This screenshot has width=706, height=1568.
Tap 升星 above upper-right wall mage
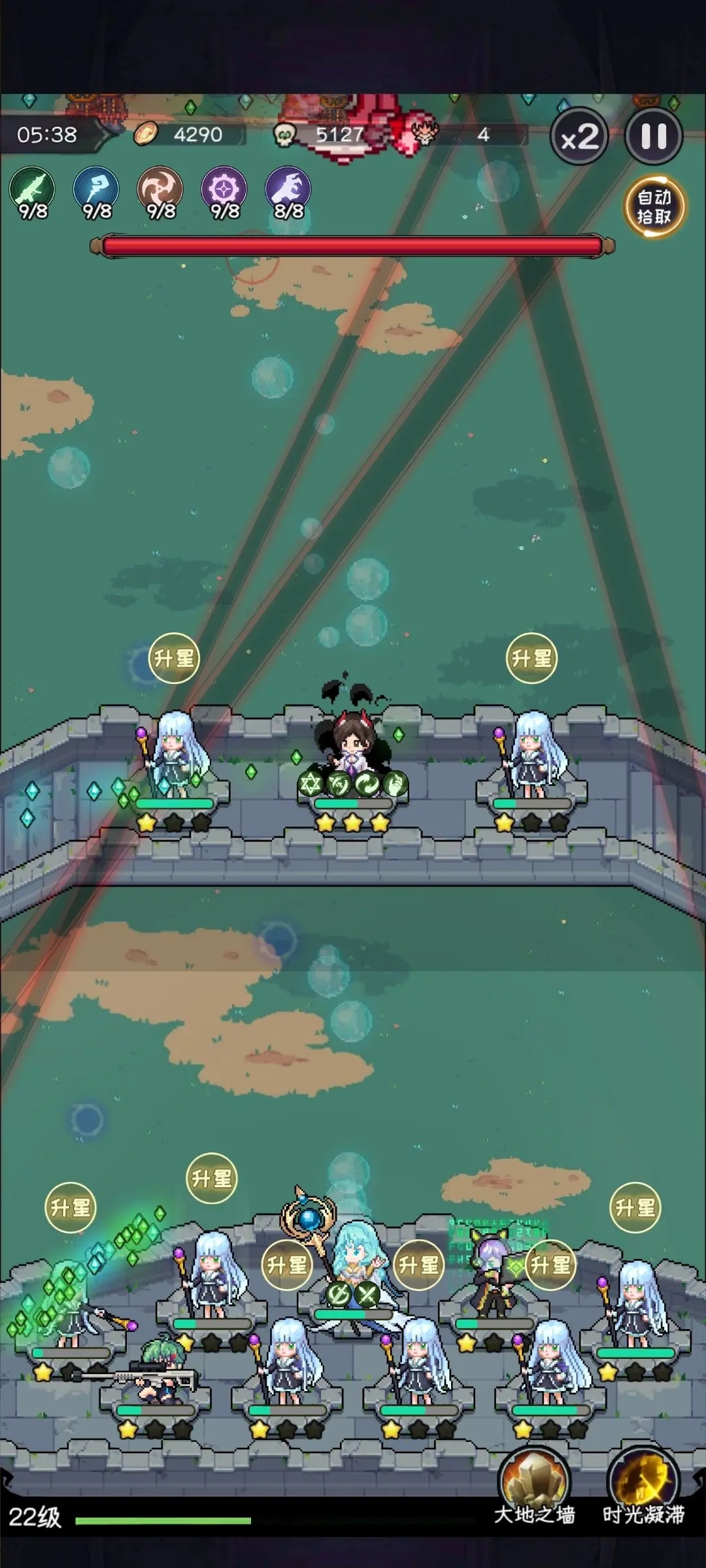531,658
